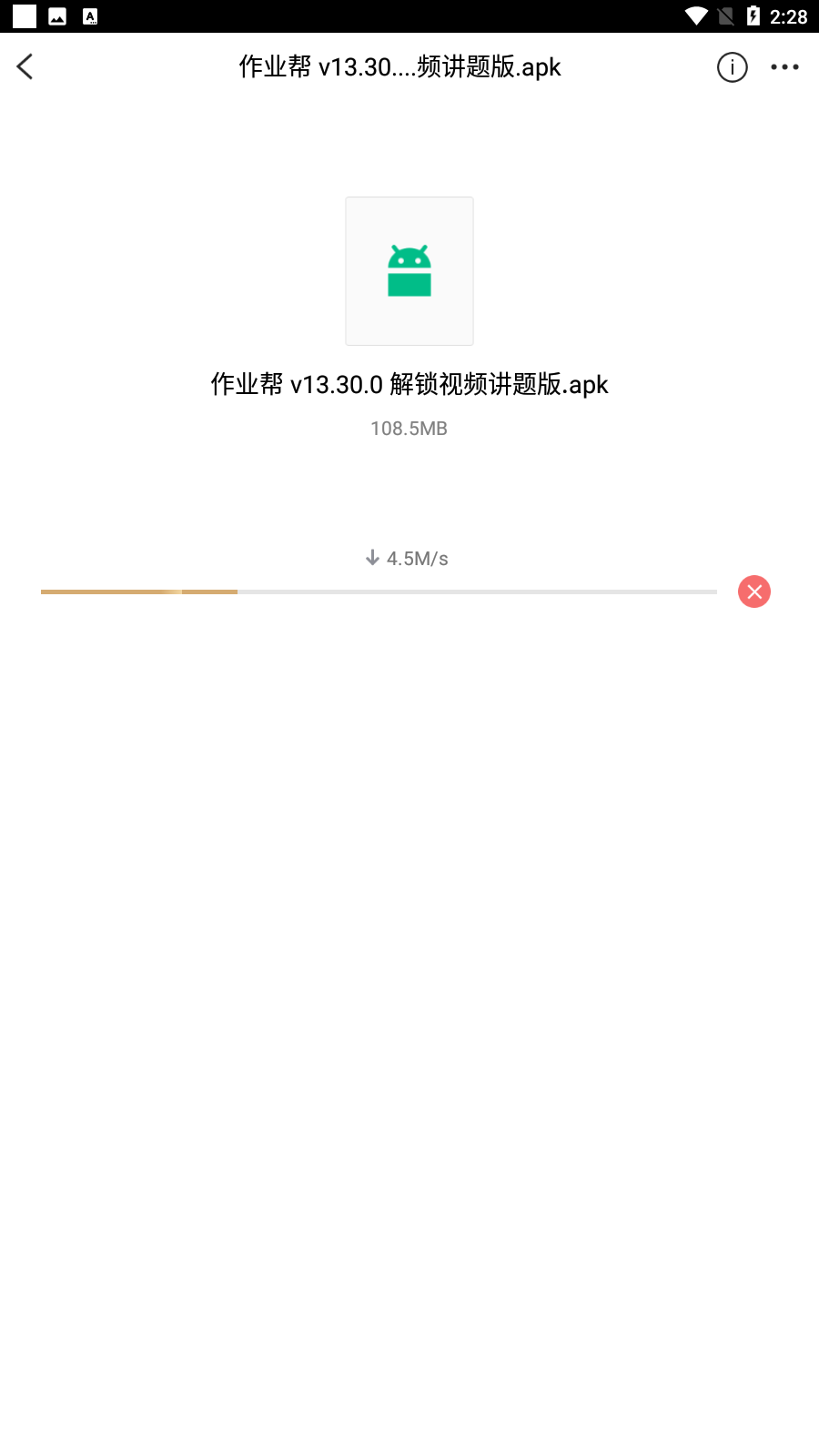Tap the 4.5M/s speed text
The image size is (819, 1456).
(417, 557)
